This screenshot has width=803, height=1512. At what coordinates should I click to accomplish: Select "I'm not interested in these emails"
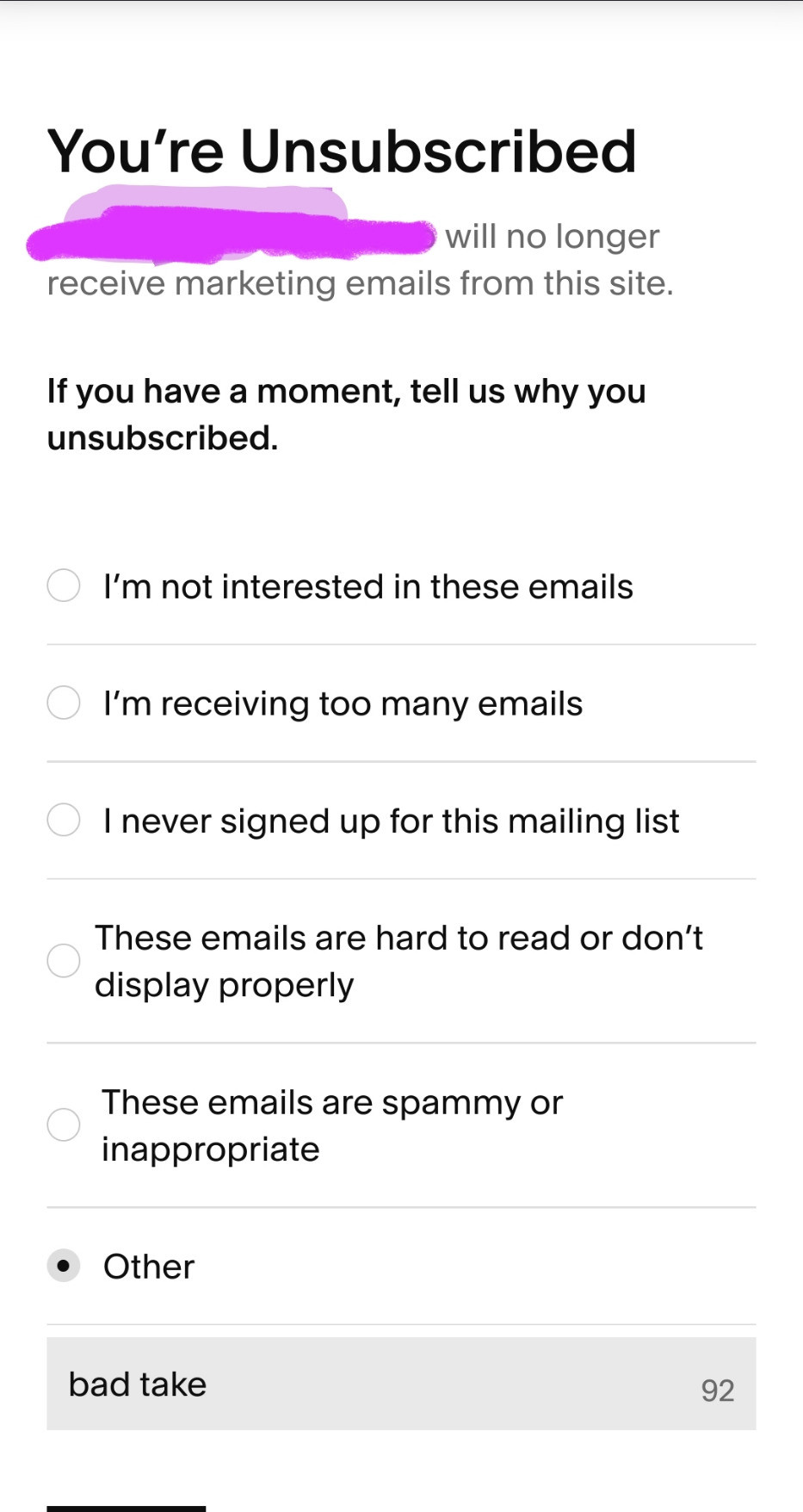[64, 586]
